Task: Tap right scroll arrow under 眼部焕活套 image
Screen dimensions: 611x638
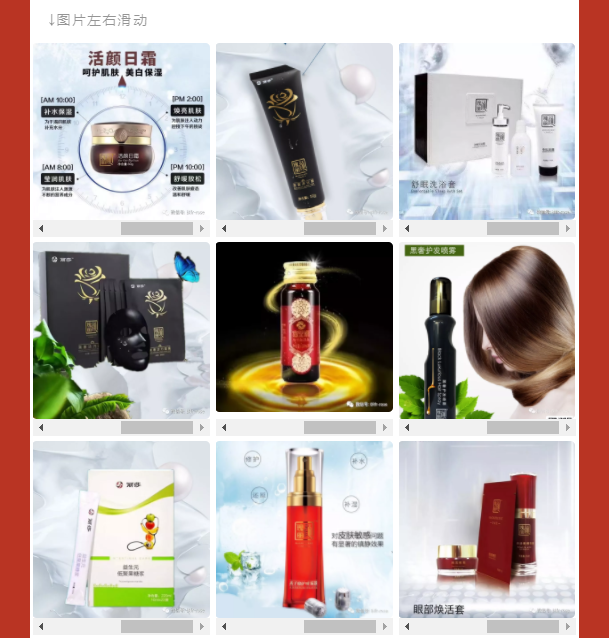Action: tap(568, 627)
